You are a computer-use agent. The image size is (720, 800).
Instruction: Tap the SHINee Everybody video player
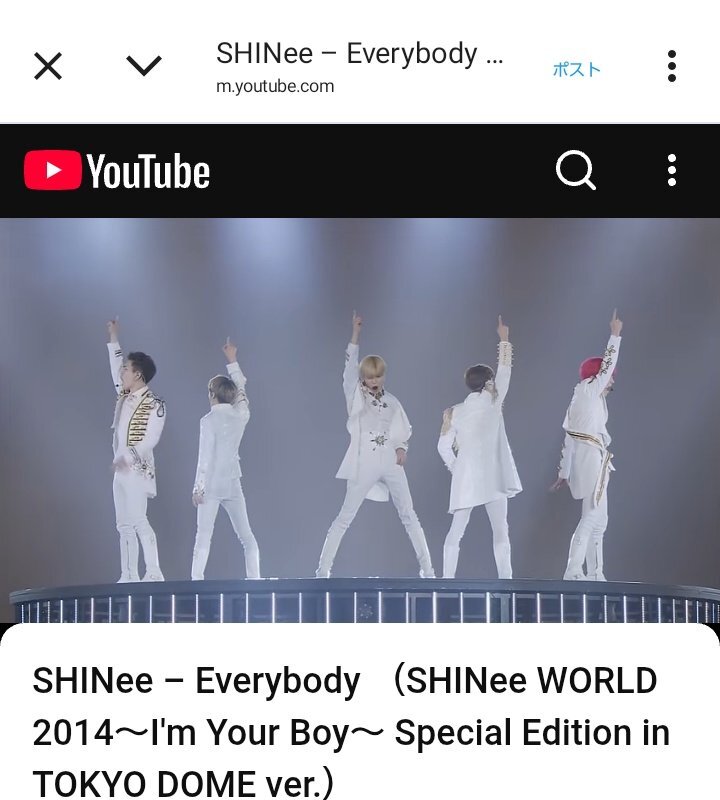[x=360, y=420]
